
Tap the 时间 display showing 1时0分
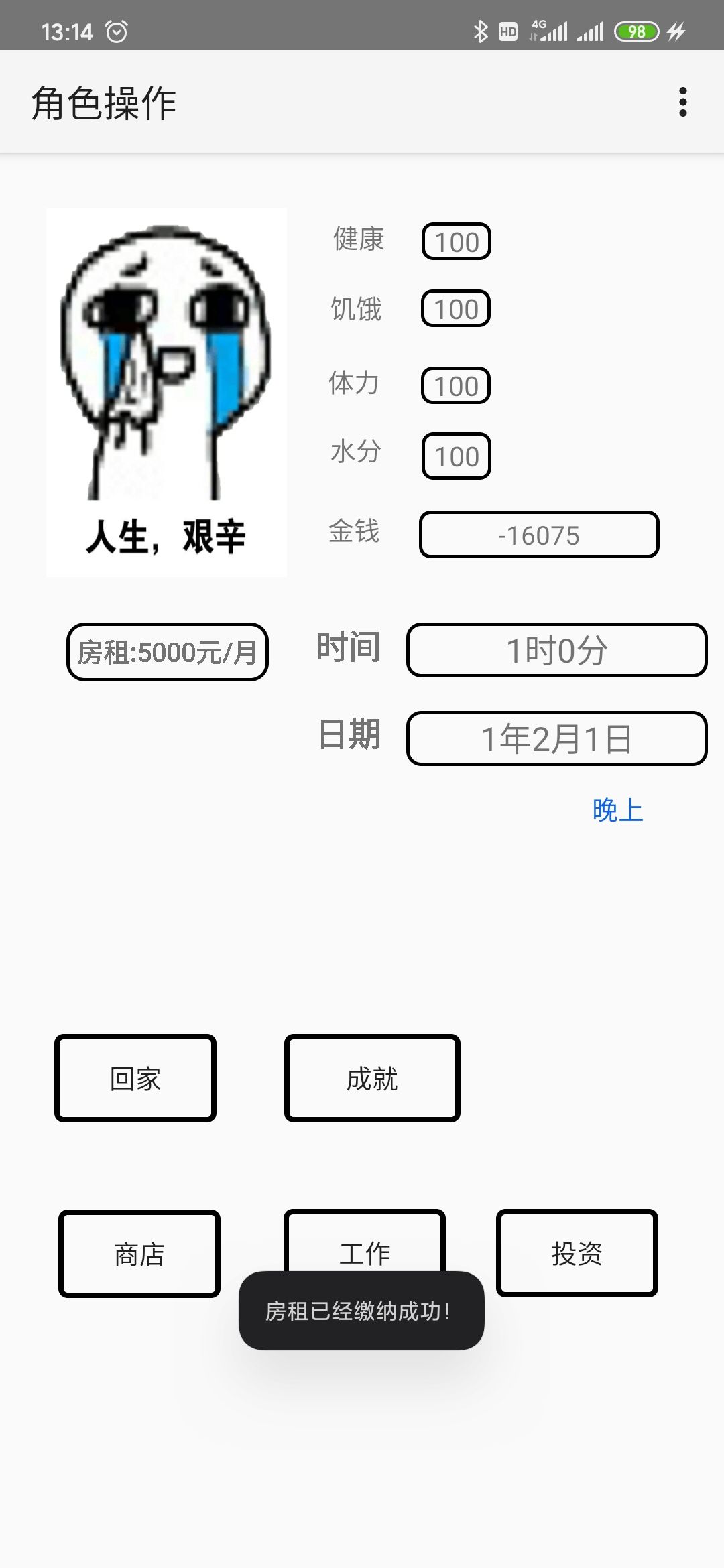click(556, 649)
